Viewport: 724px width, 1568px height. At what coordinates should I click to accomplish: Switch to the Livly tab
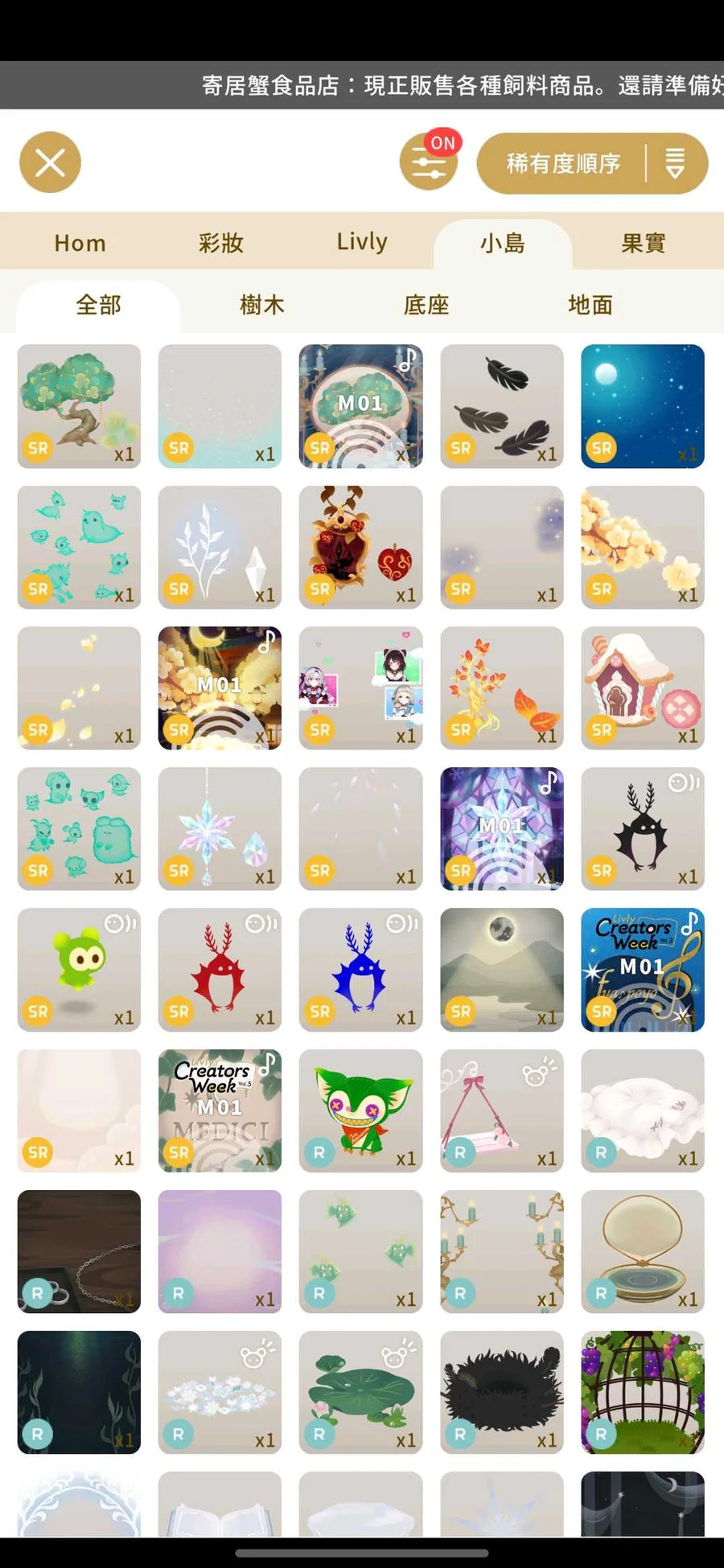362,242
